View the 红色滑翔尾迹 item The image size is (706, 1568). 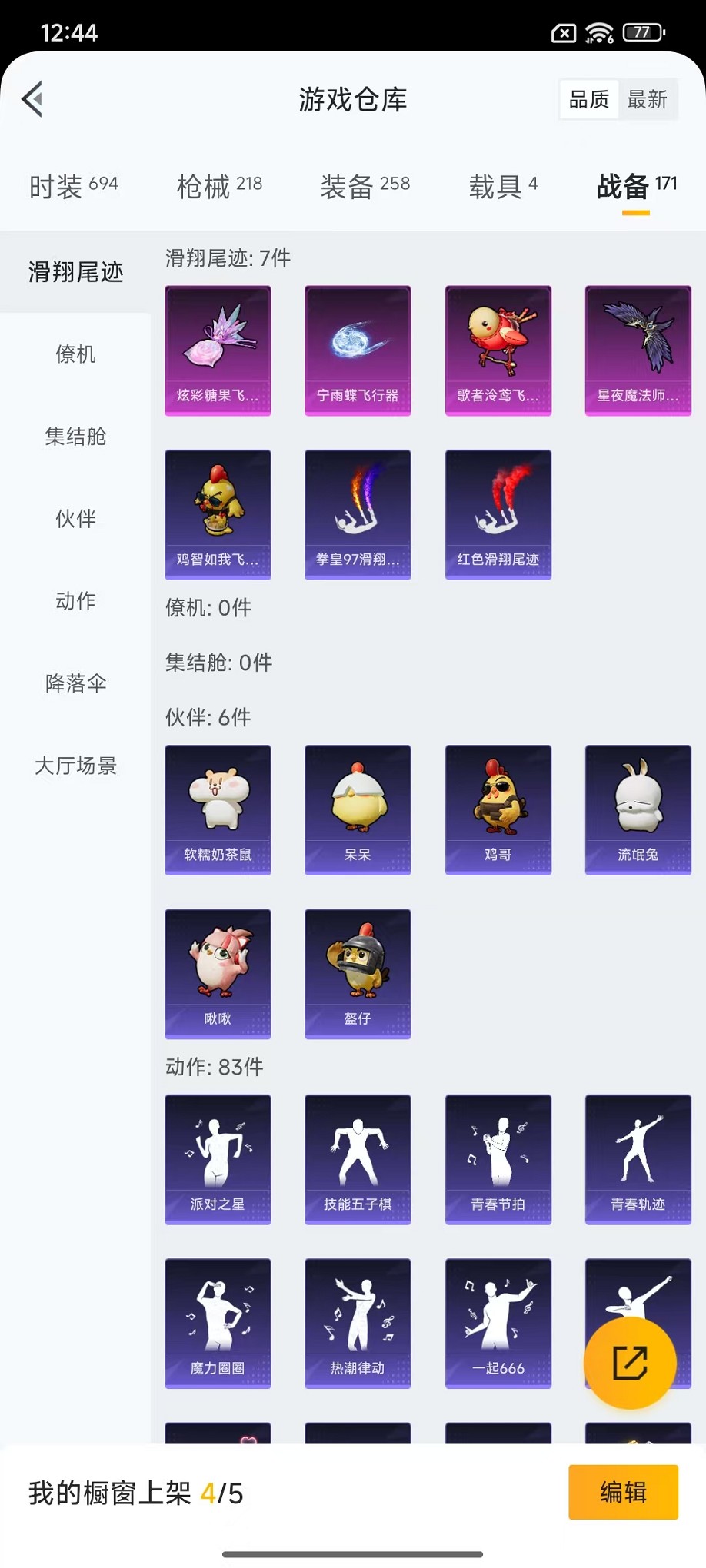(x=498, y=514)
